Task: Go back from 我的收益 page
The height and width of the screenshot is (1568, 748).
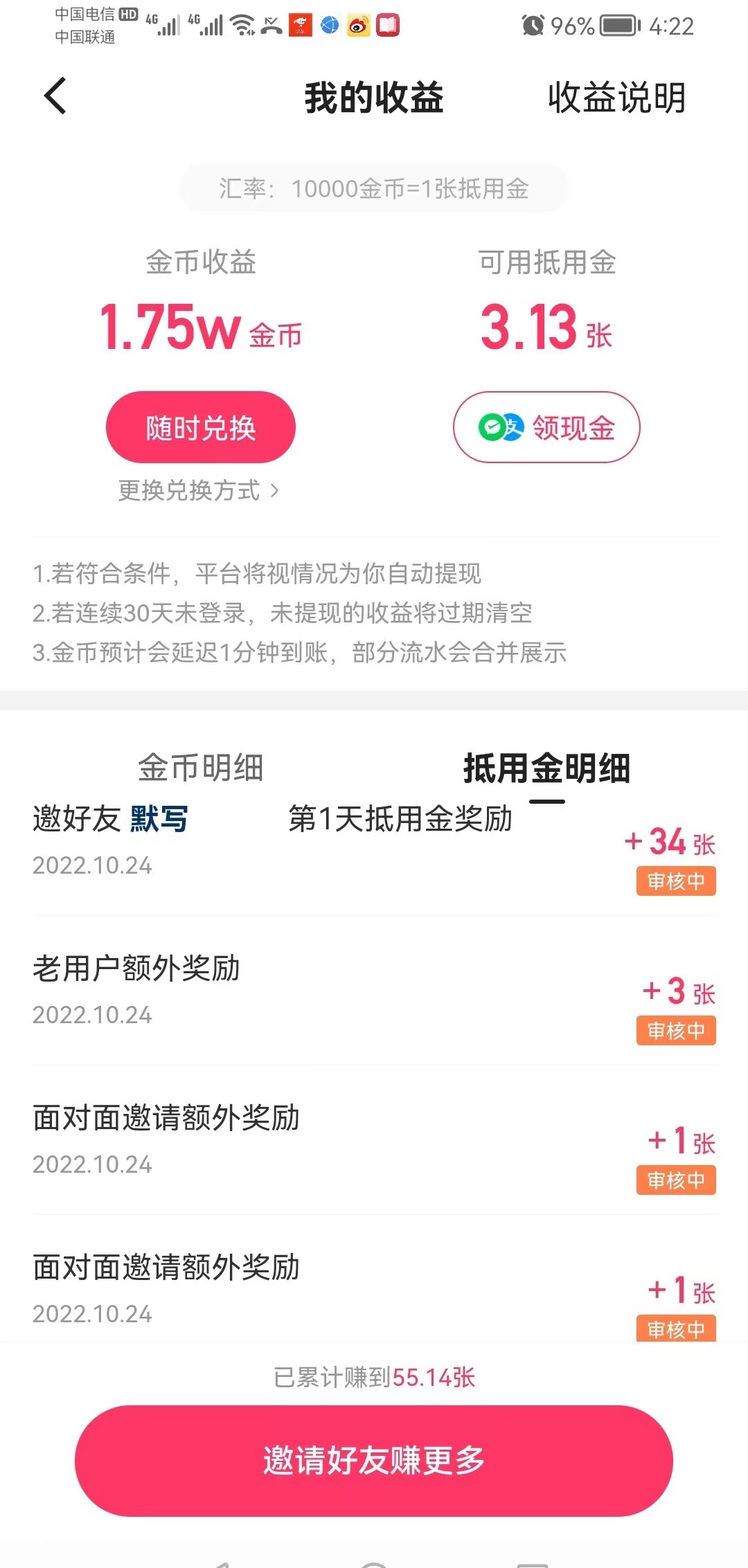Action: point(55,96)
